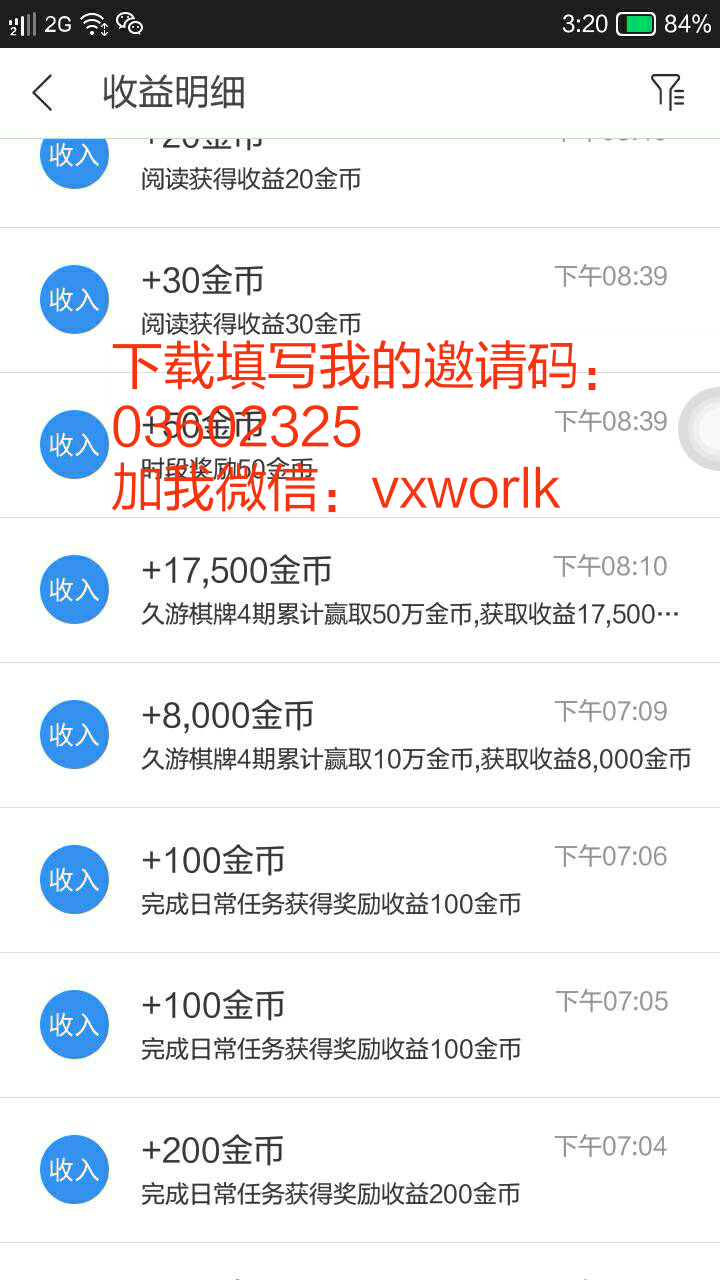
Task: Tap the floating assistive ball
Action: [705, 429]
